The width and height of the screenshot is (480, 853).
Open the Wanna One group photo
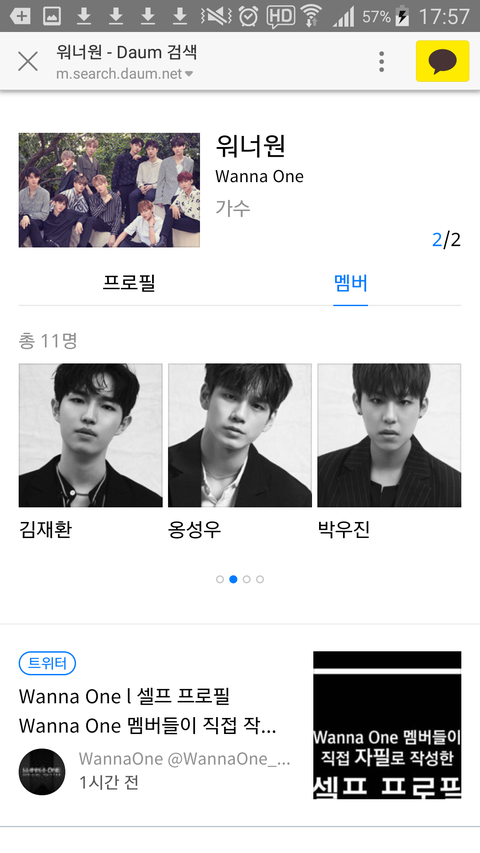tap(109, 190)
